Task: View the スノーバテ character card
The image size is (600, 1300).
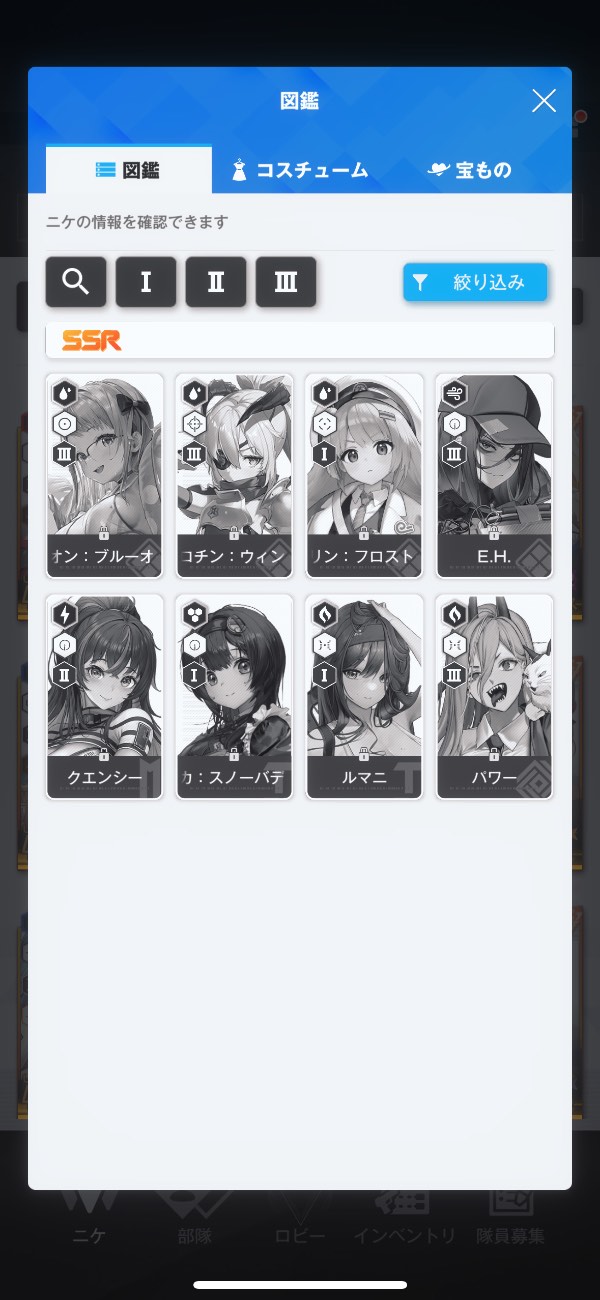Action: (234, 696)
